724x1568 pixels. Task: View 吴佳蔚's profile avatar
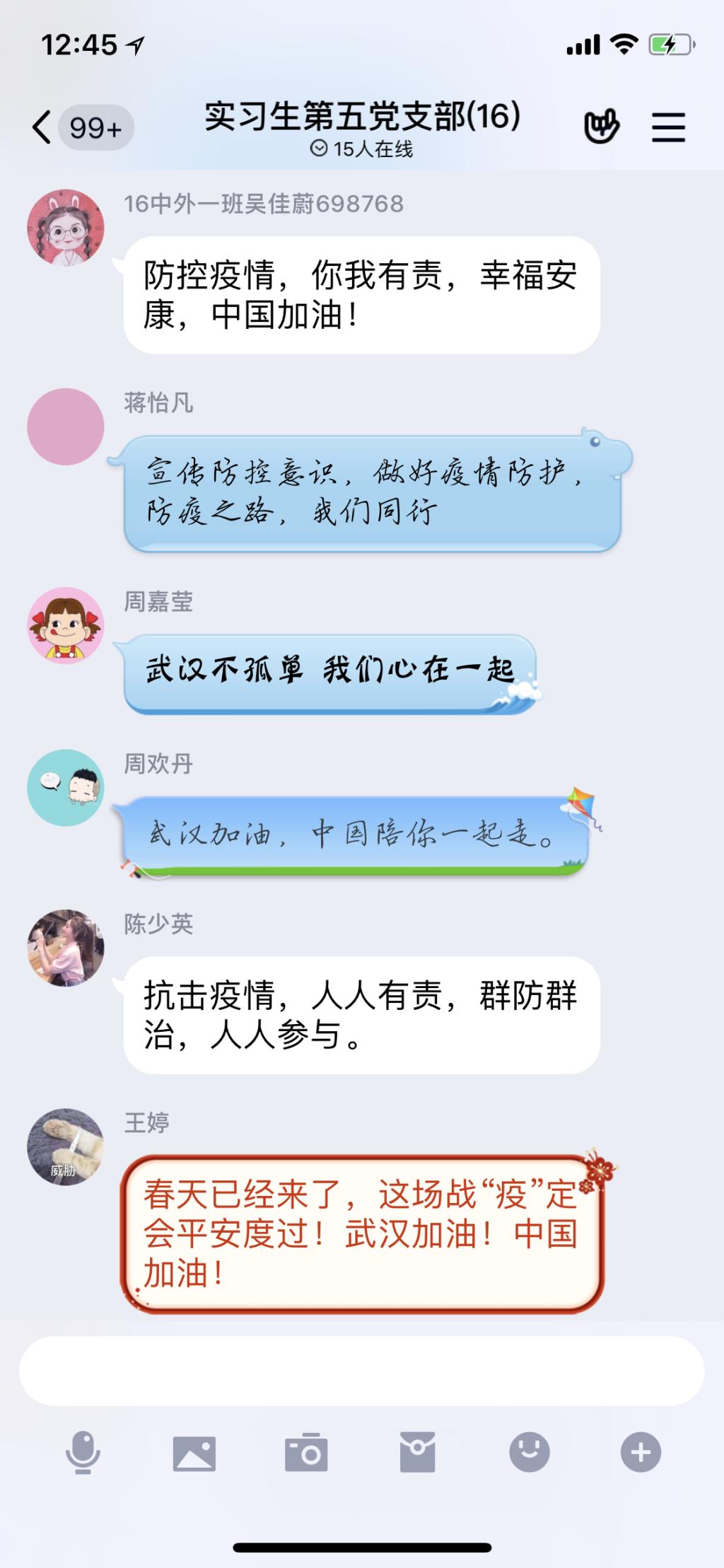click(x=66, y=228)
